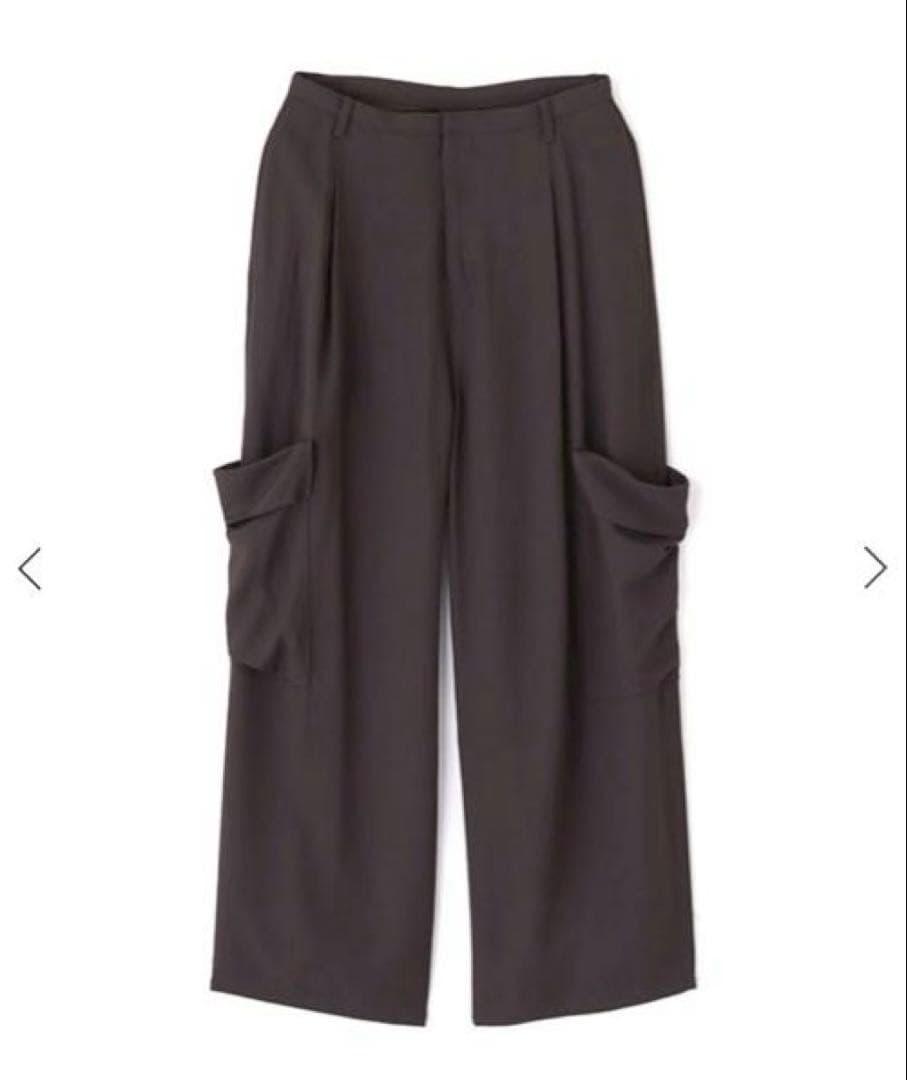Go to the previous product image
The image size is (907, 1080).
(x=30, y=569)
